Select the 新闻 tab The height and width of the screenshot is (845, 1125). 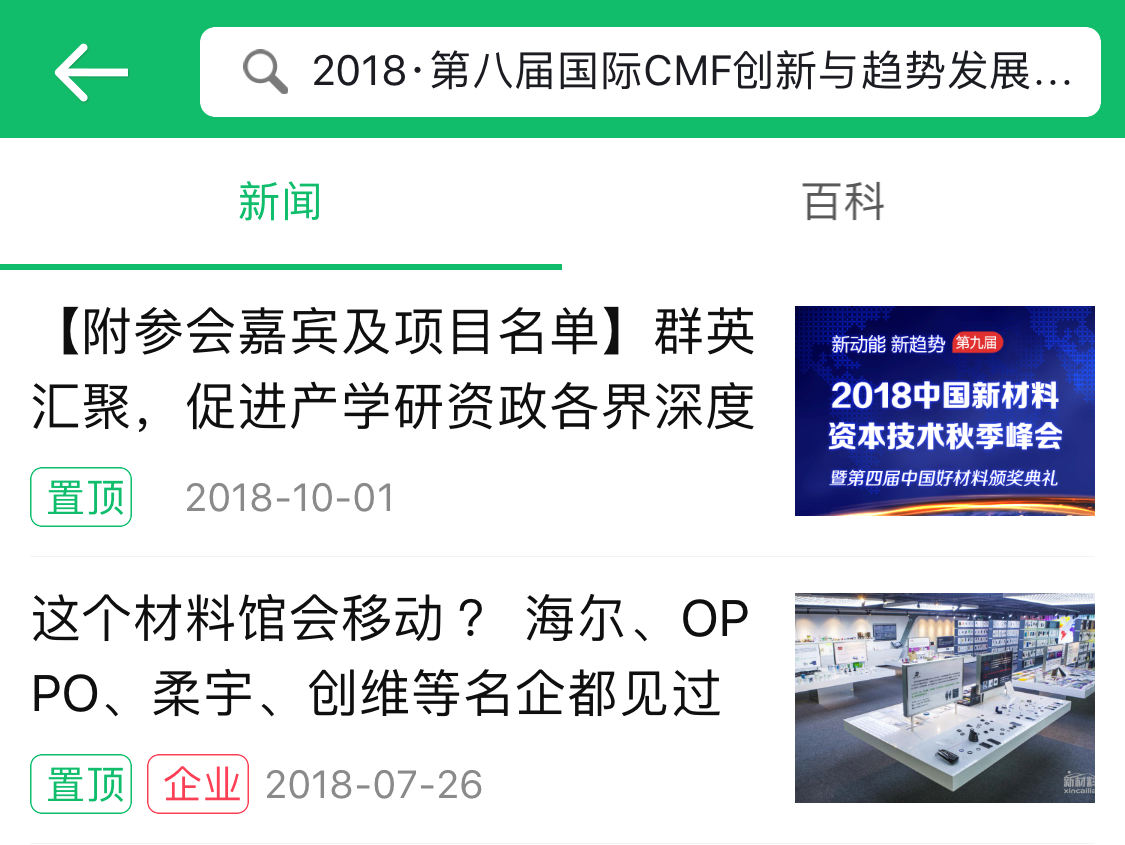pyautogui.click(x=280, y=202)
